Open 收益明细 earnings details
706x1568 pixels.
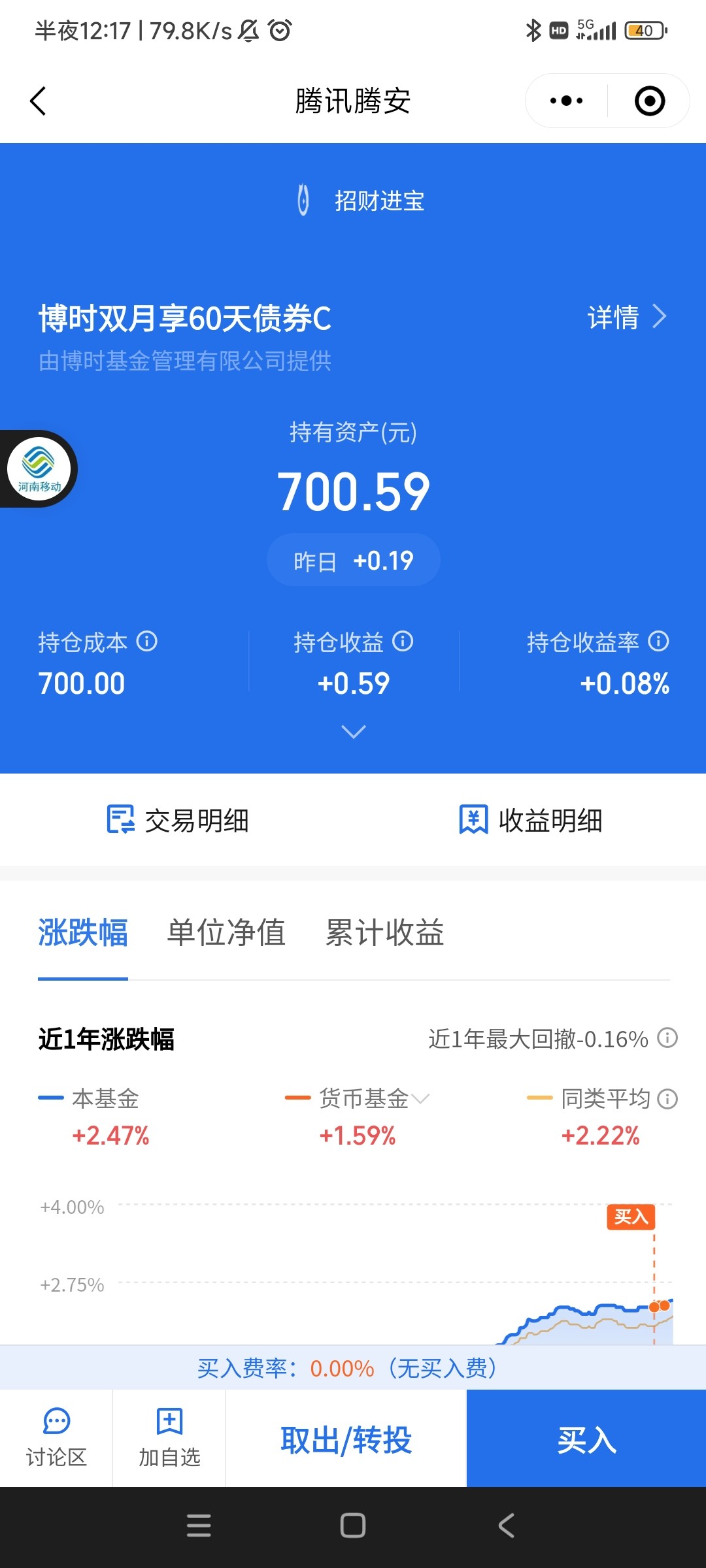point(531,820)
